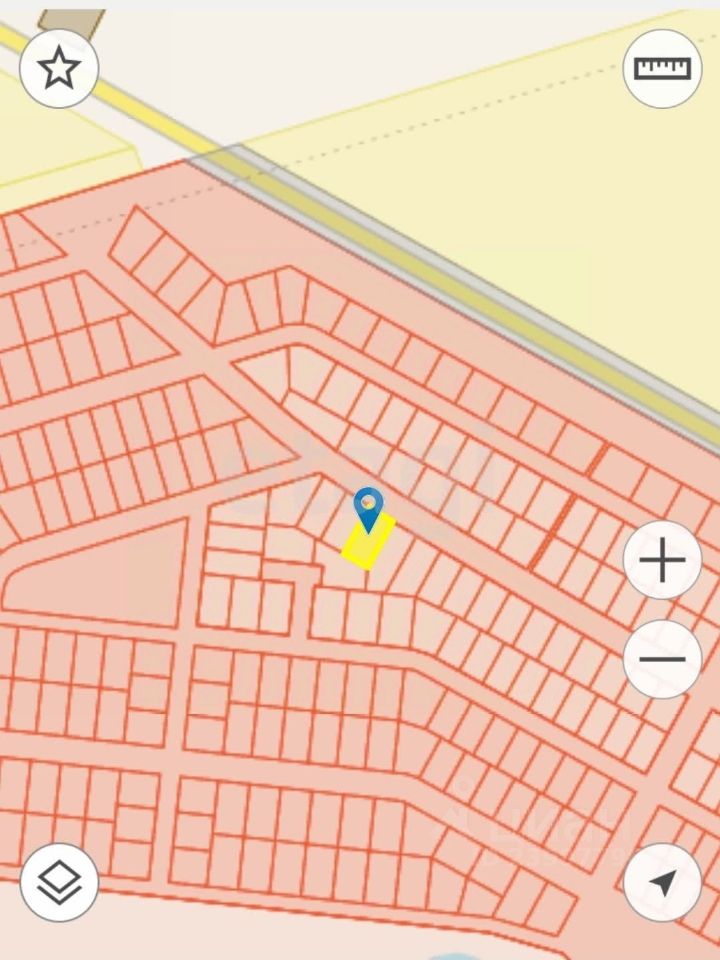The image size is (720, 960).
Task: Open the ruler measurement tool
Action: tap(662, 69)
